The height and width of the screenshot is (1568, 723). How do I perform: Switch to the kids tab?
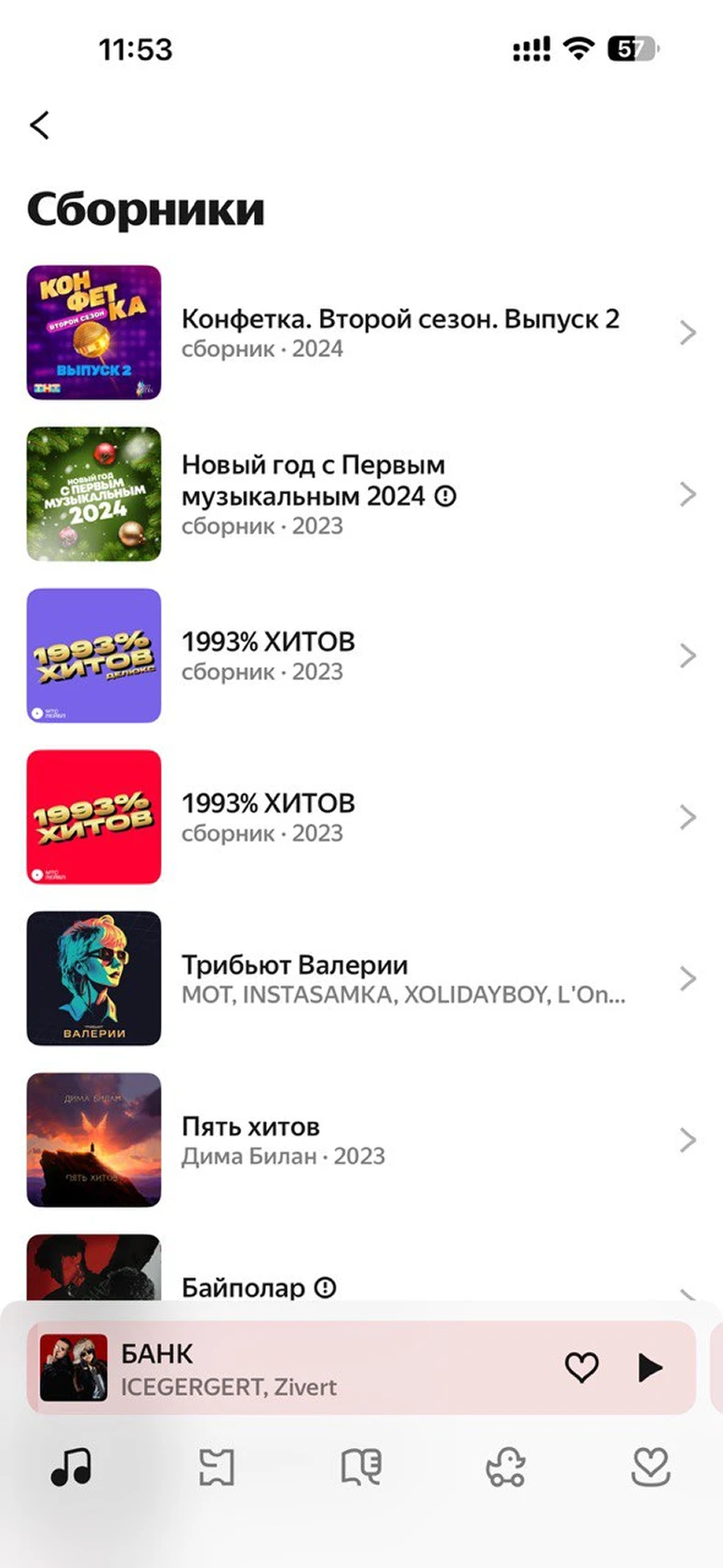506,1467
